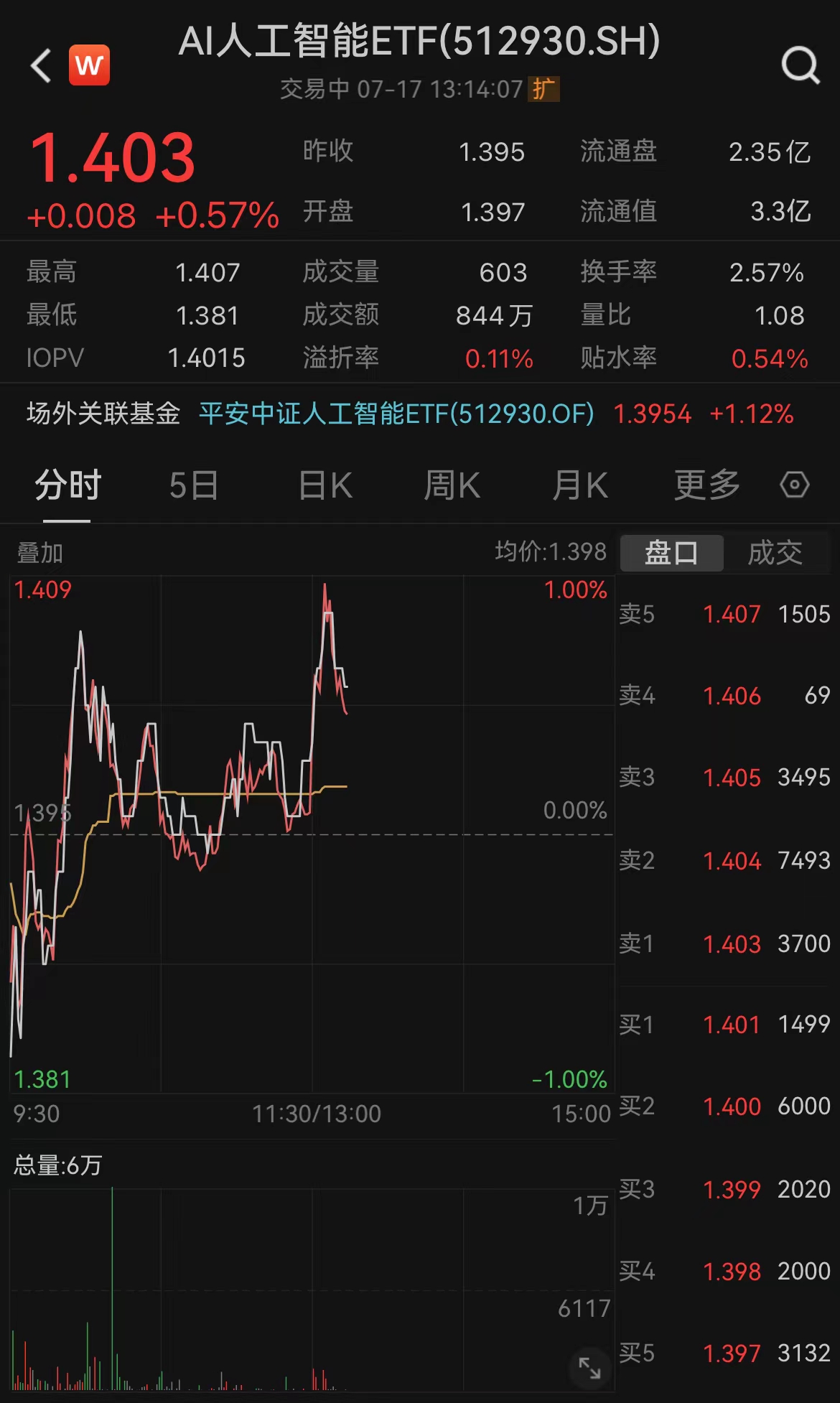Open linked fund 平安中证人工智能ETF(512930.OF)
The height and width of the screenshot is (1403, 840).
point(396,414)
